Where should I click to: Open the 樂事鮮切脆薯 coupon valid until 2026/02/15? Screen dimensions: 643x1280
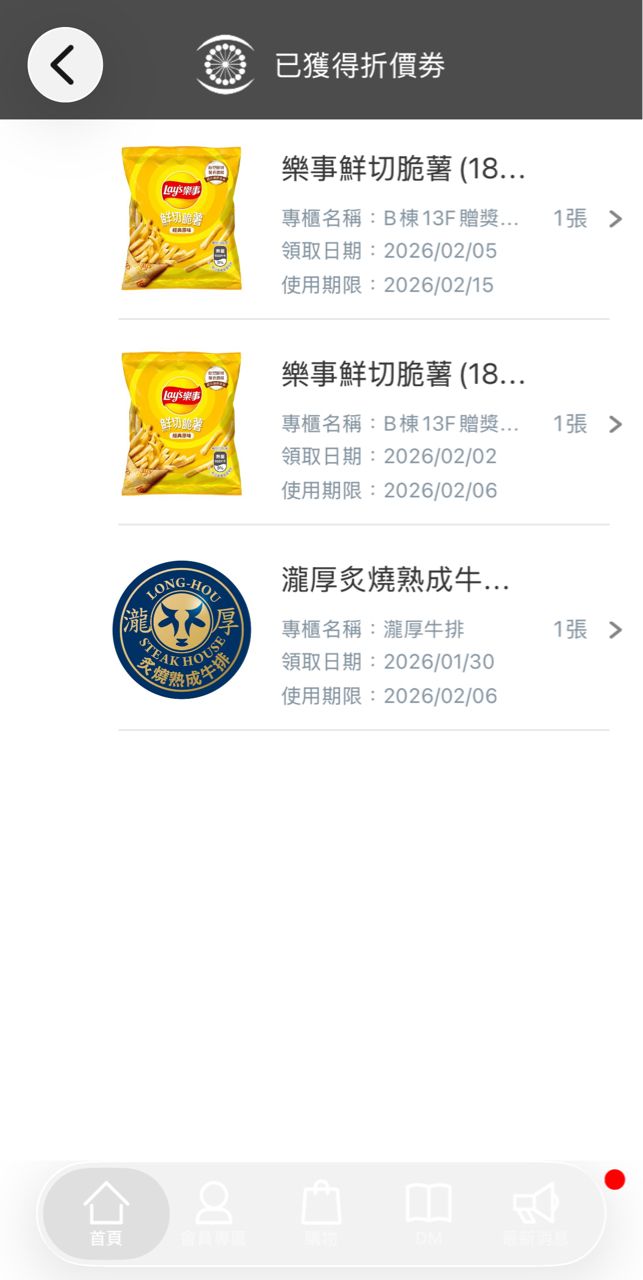pyautogui.click(x=365, y=219)
